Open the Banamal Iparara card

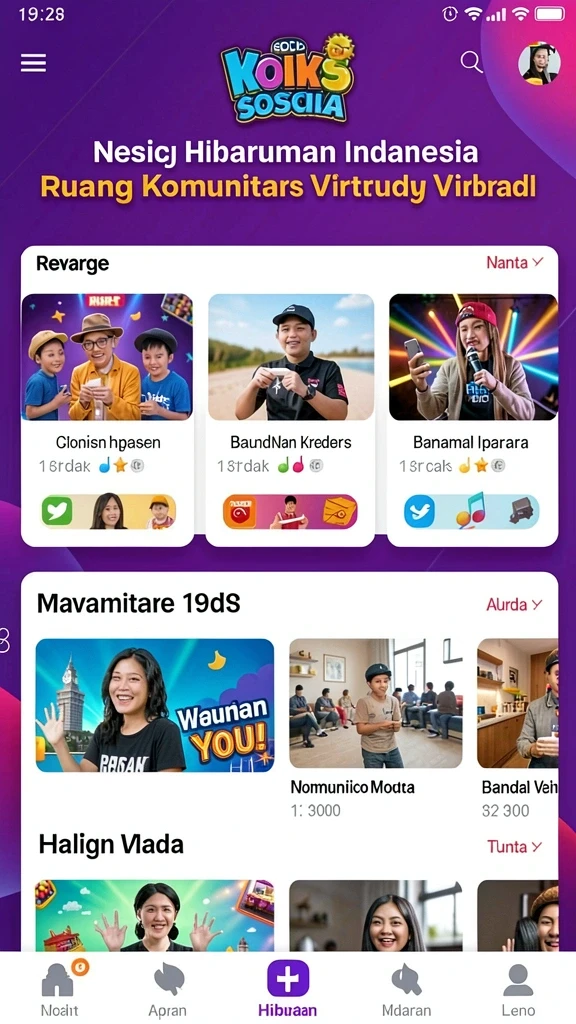[x=473, y=418]
